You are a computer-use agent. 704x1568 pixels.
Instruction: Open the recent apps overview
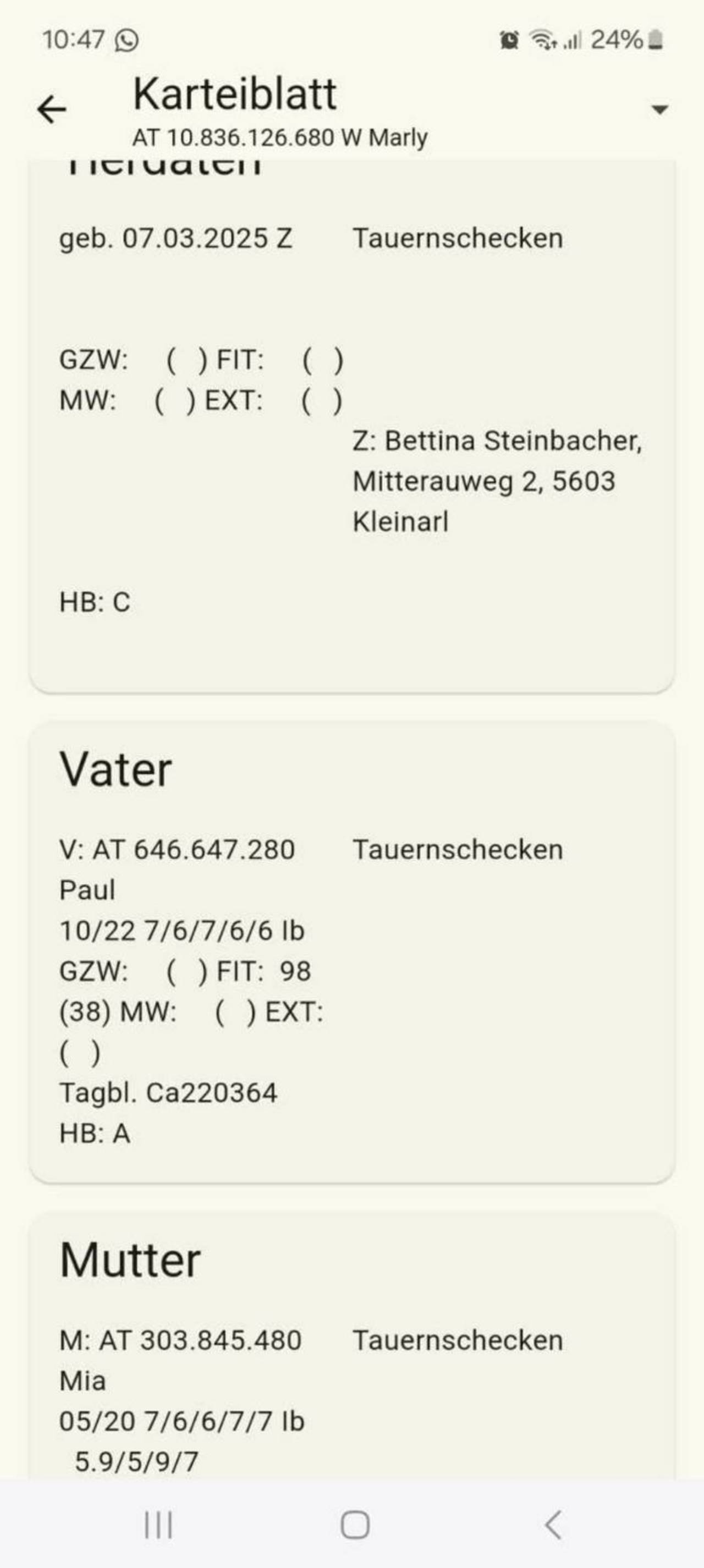(158, 1525)
